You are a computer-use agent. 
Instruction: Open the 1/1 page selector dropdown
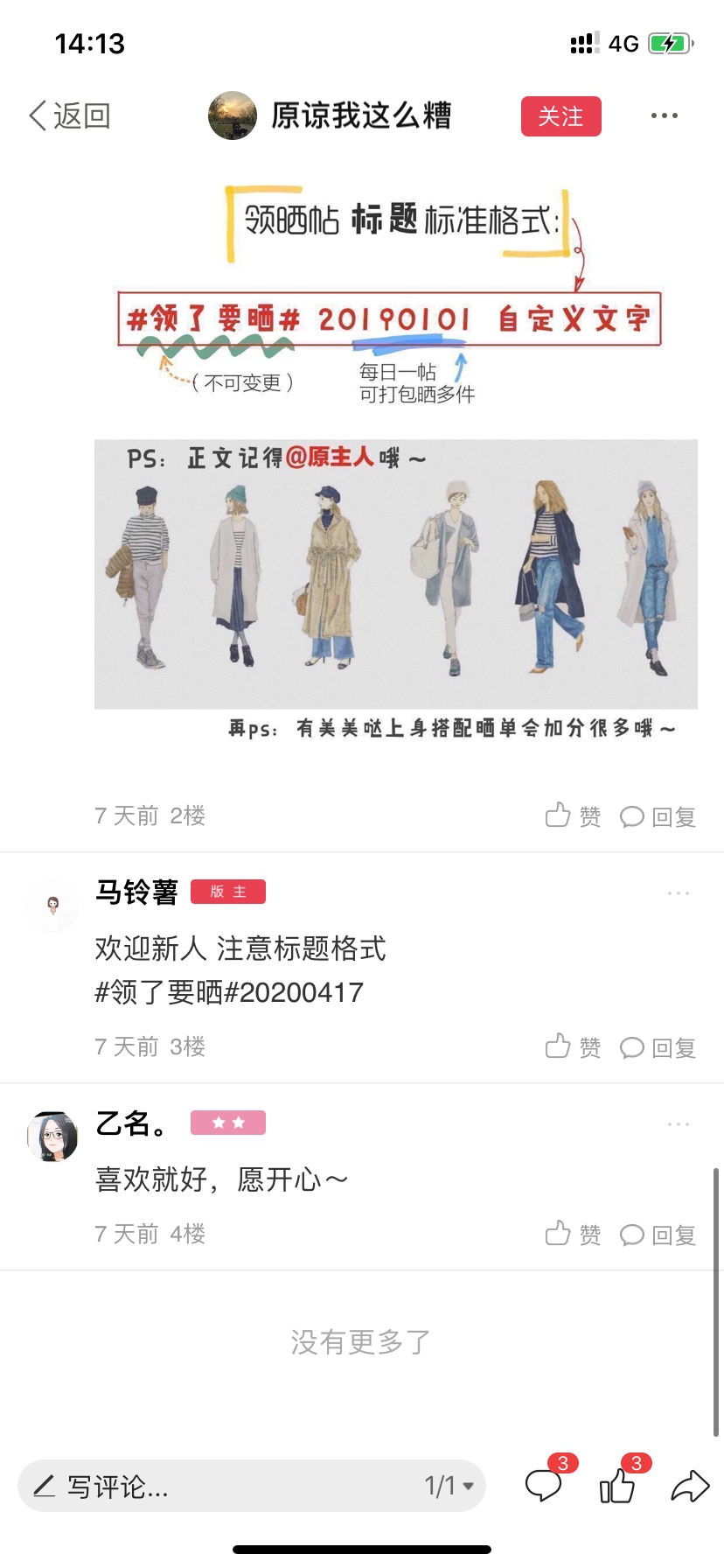pyautogui.click(x=449, y=1486)
